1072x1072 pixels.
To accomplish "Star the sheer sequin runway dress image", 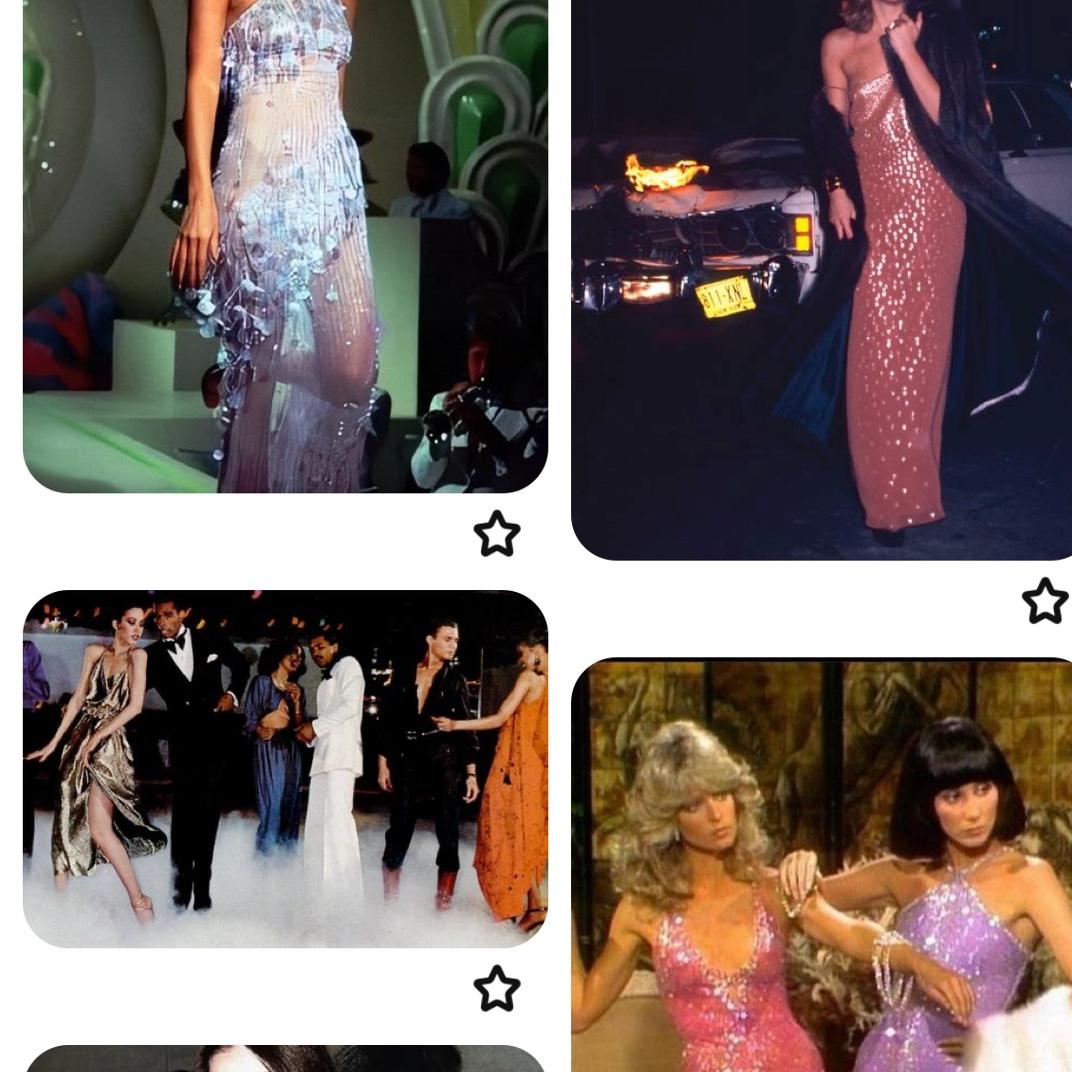I will click(x=497, y=534).
